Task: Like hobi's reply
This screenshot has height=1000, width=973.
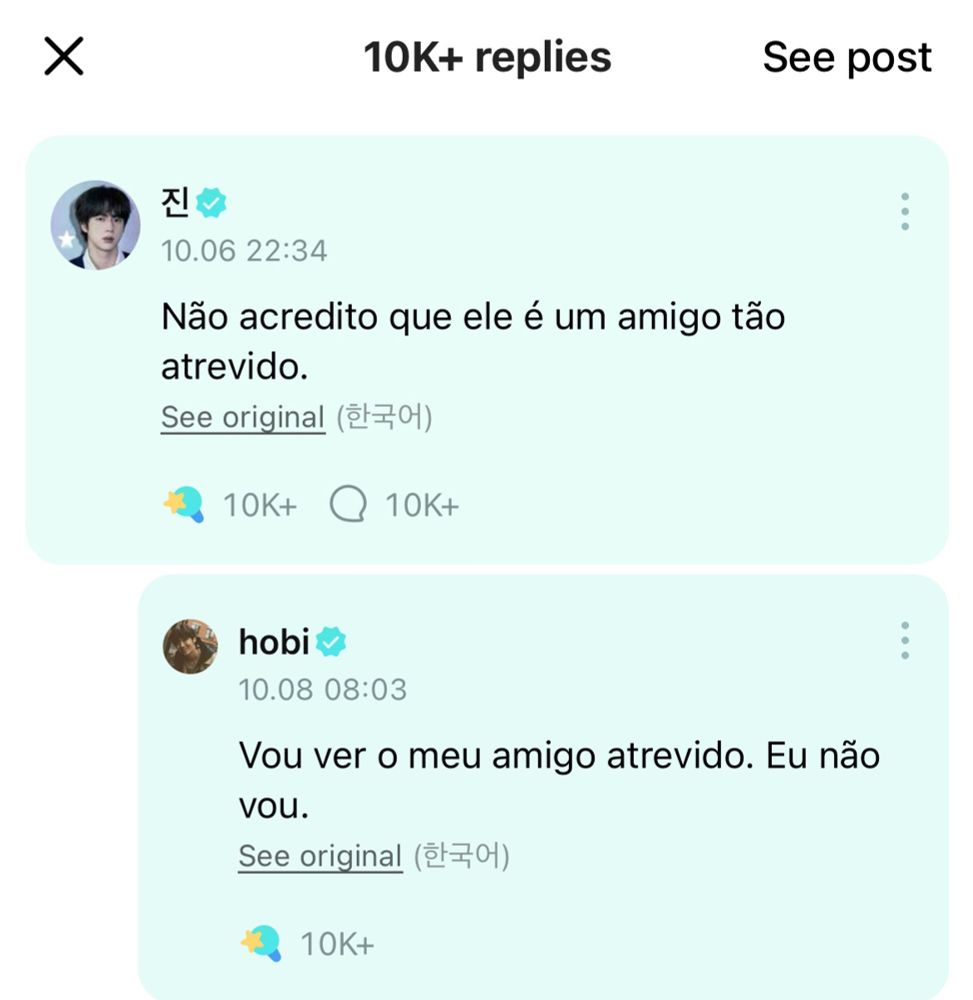Action: pyautogui.click(x=262, y=943)
